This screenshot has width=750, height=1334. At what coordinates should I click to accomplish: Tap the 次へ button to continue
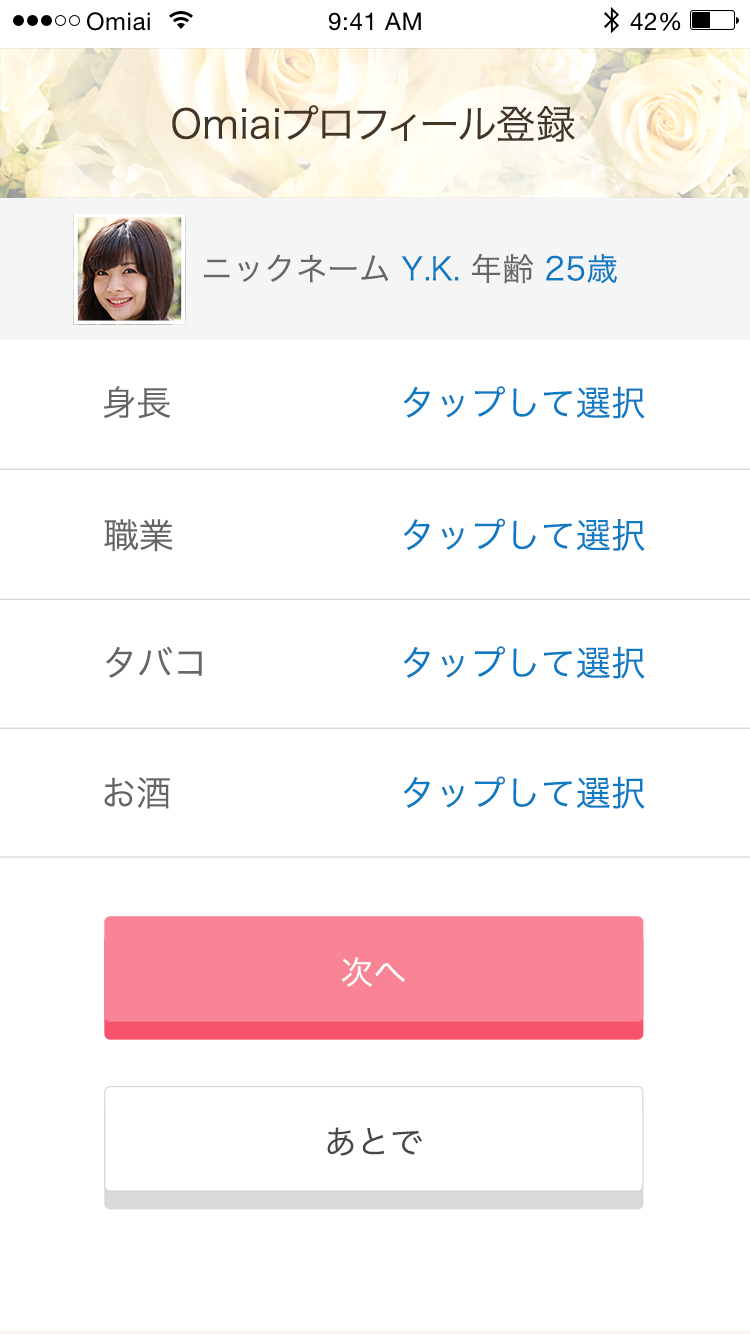click(374, 977)
